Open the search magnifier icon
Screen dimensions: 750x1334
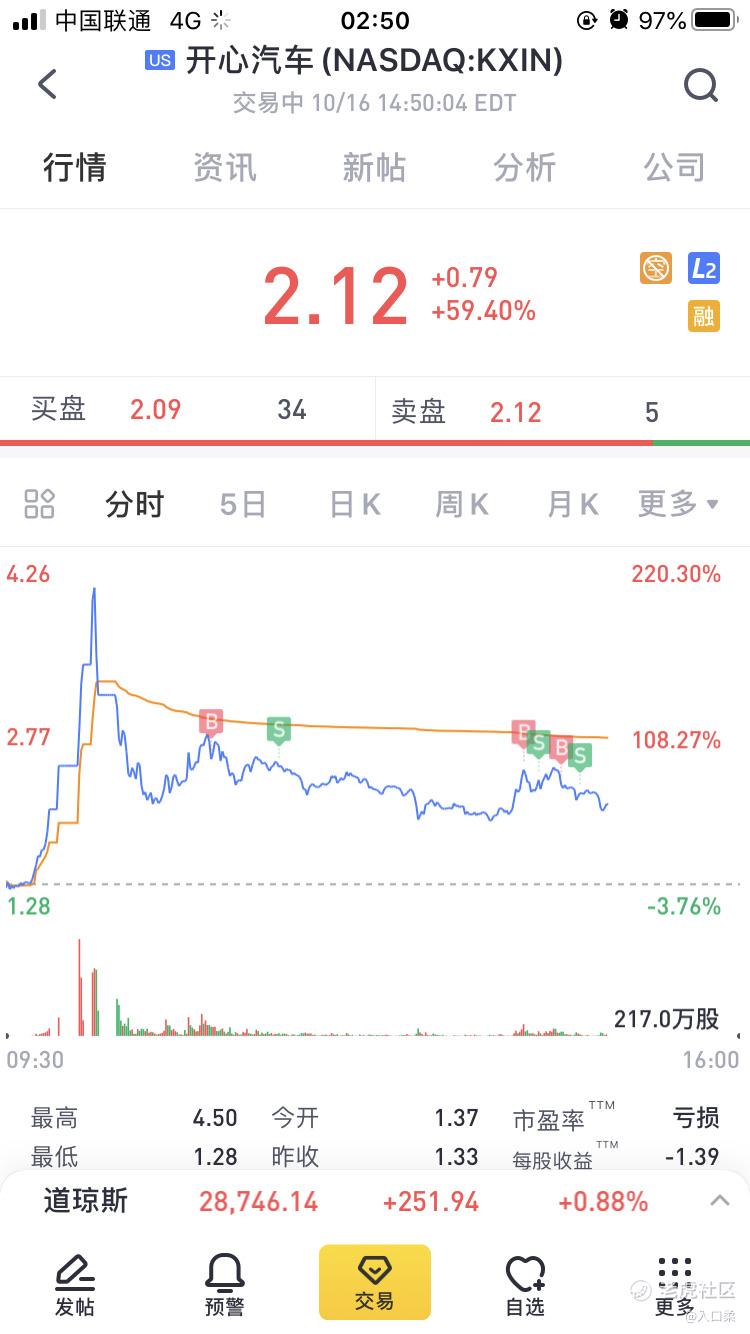point(701,86)
